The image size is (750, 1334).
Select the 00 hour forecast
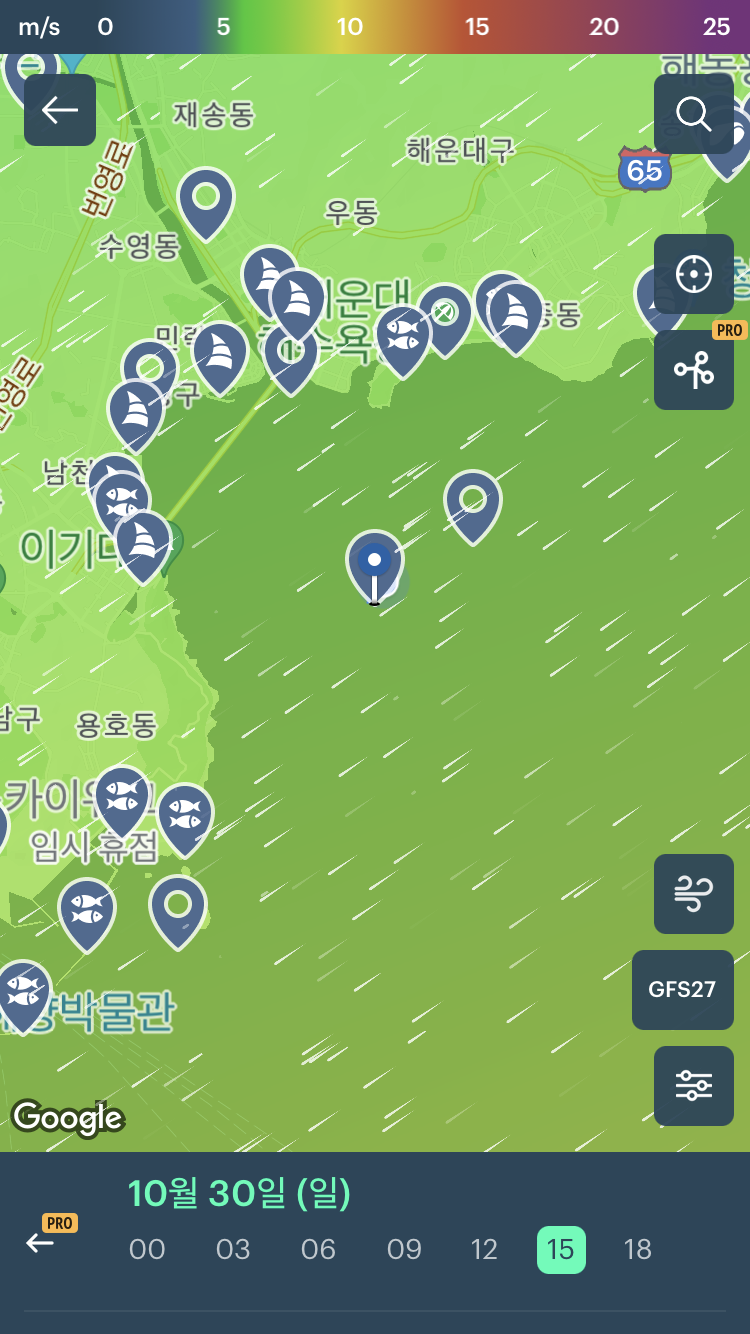[x=147, y=1249]
